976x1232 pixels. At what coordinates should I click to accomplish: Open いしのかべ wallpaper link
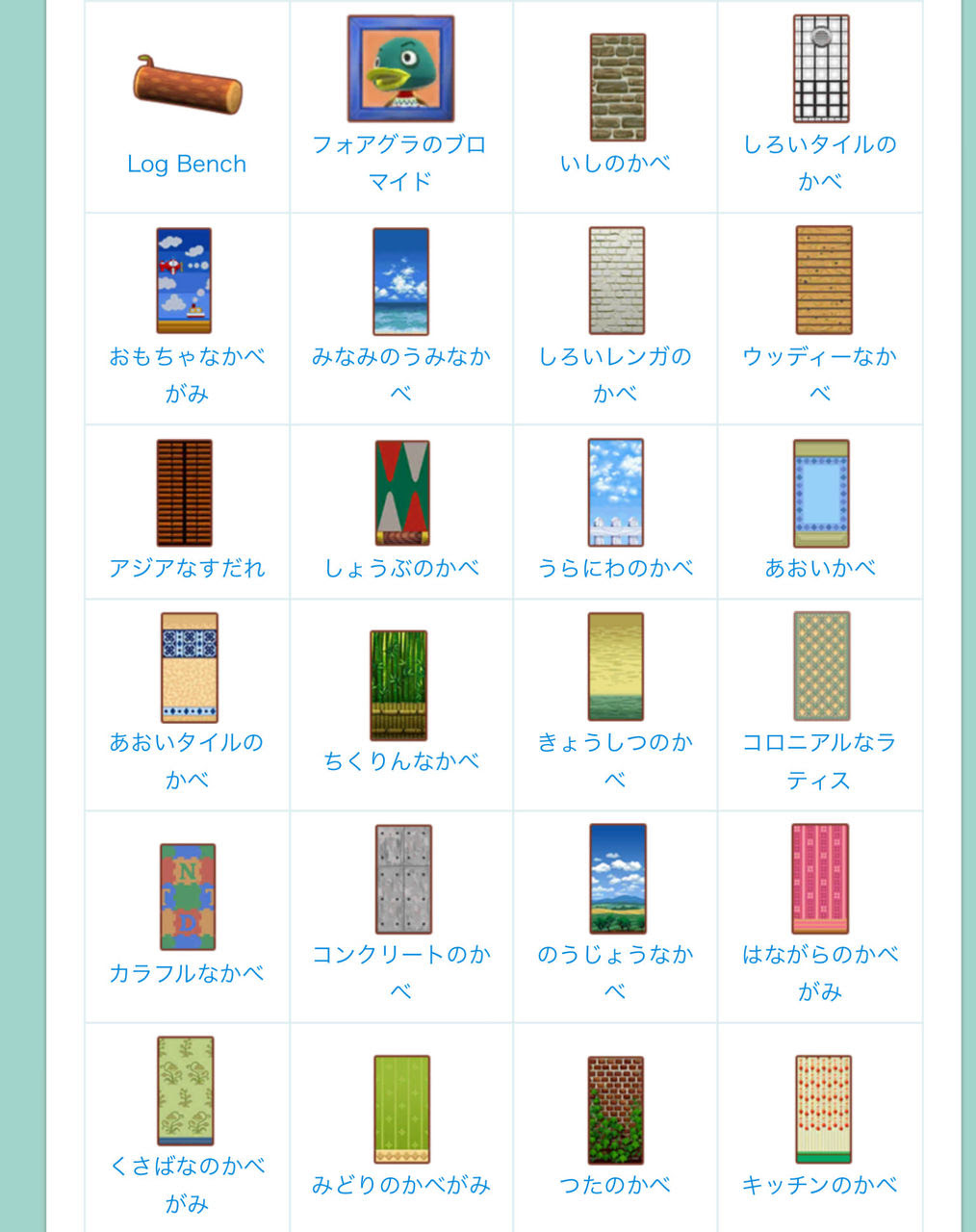[616, 164]
